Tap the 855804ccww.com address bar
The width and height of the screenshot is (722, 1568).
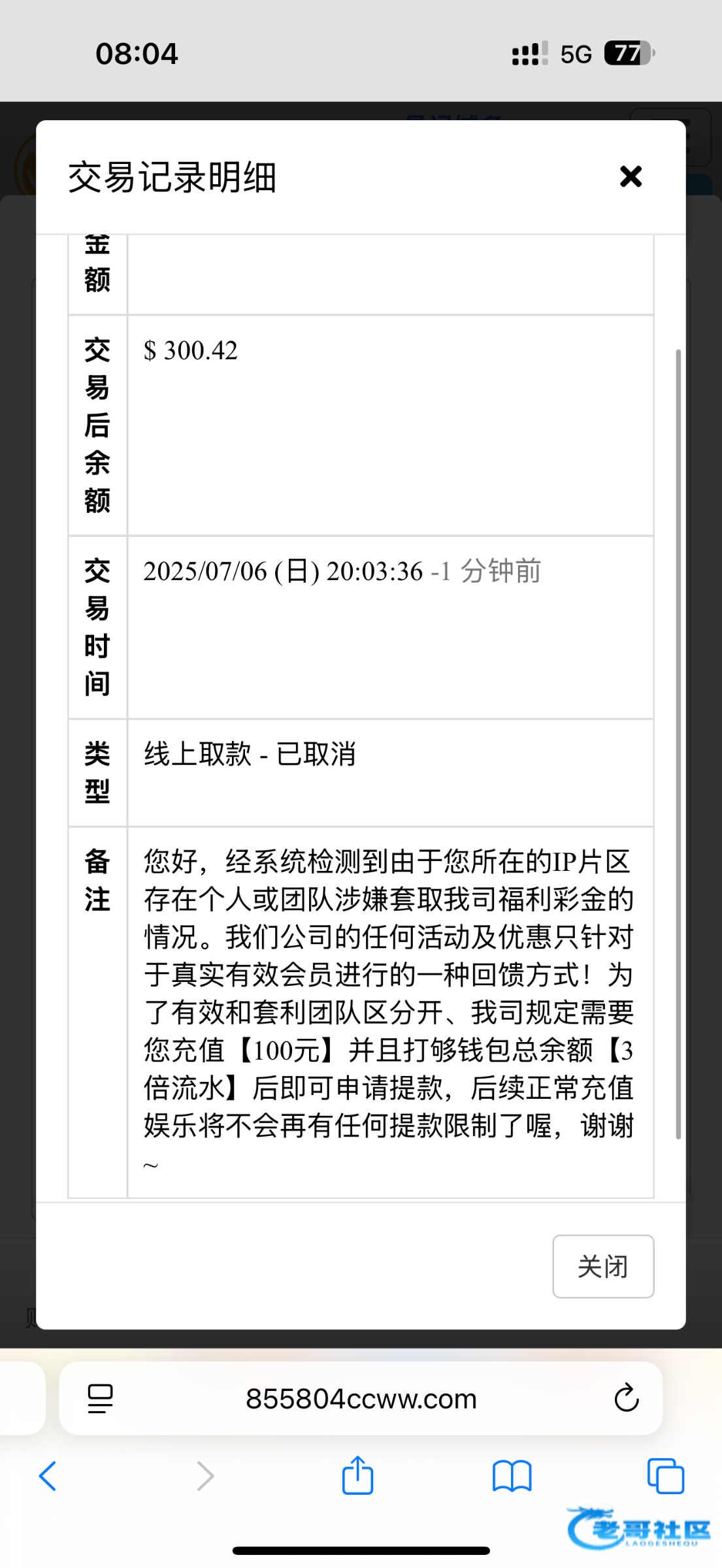361,1399
